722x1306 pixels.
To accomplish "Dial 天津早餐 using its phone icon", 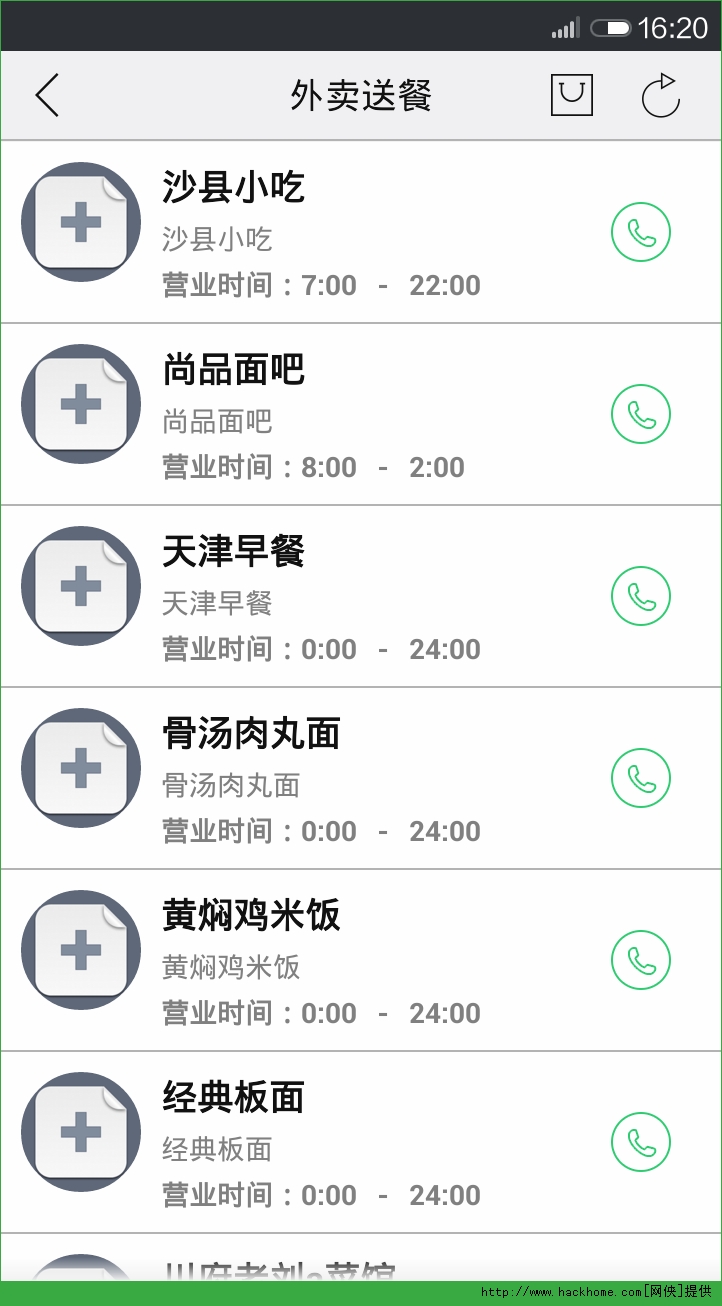I will [x=641, y=596].
